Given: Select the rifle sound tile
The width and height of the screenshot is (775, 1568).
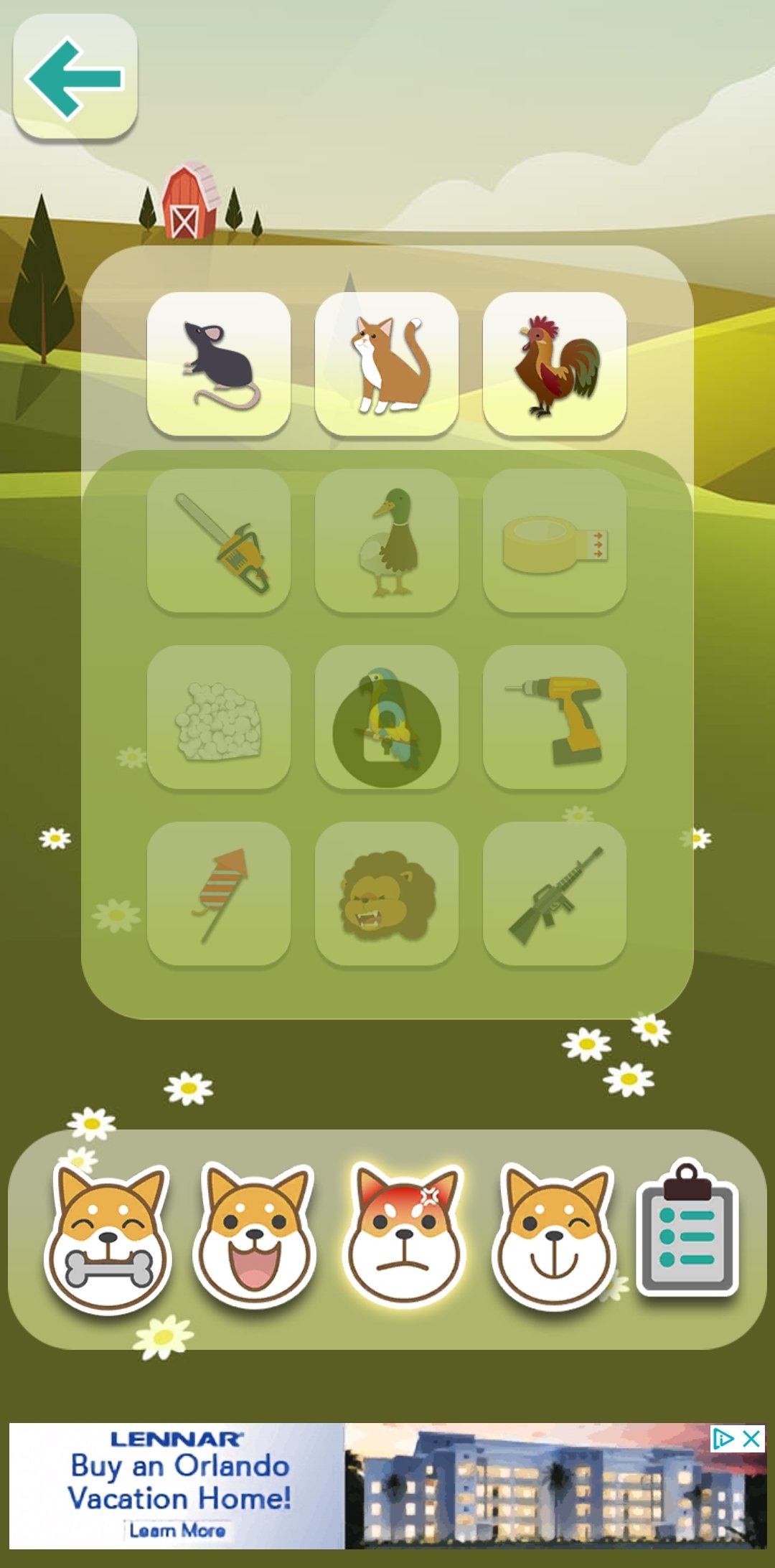Looking at the screenshot, I should [555, 893].
